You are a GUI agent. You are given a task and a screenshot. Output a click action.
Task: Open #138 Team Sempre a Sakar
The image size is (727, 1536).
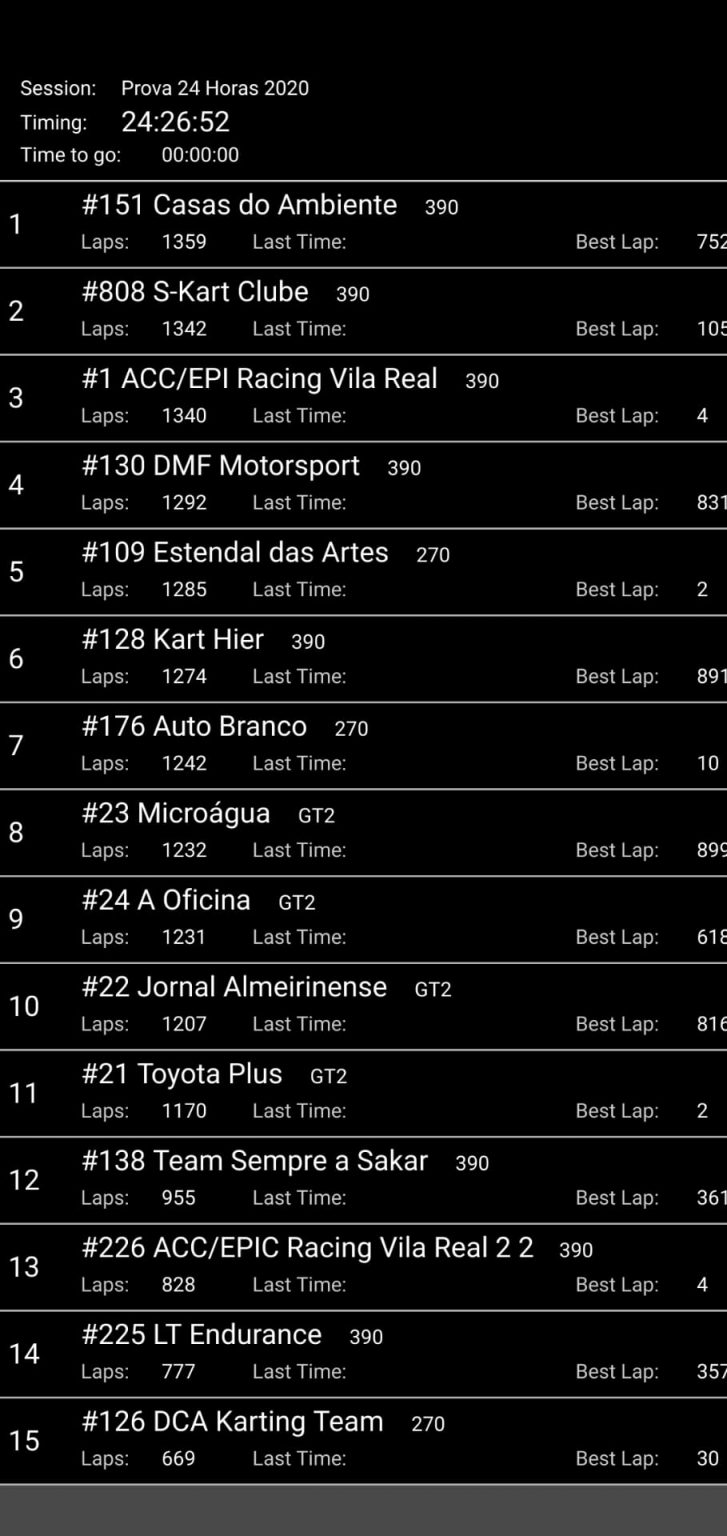pos(363,1181)
